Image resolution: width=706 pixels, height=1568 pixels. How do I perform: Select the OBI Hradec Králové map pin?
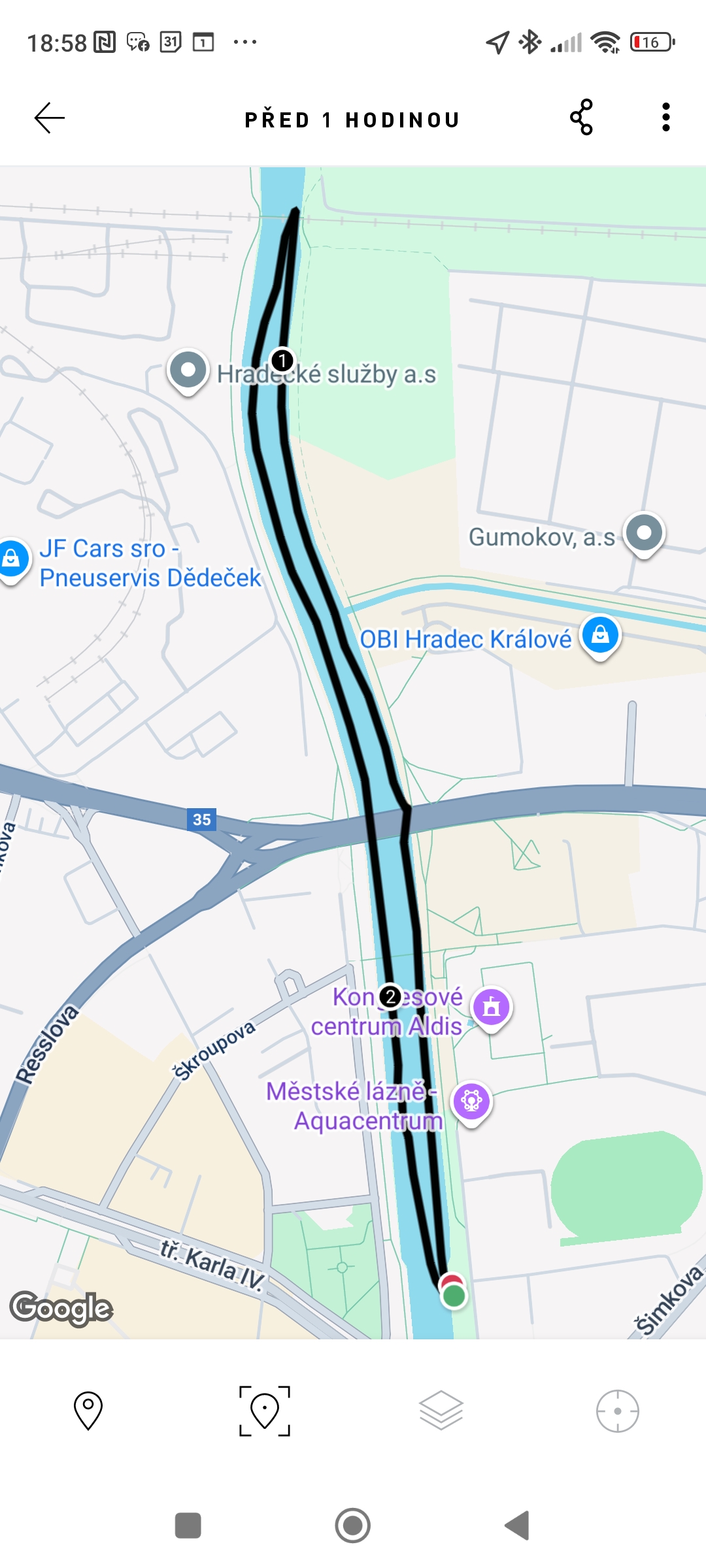(x=600, y=636)
